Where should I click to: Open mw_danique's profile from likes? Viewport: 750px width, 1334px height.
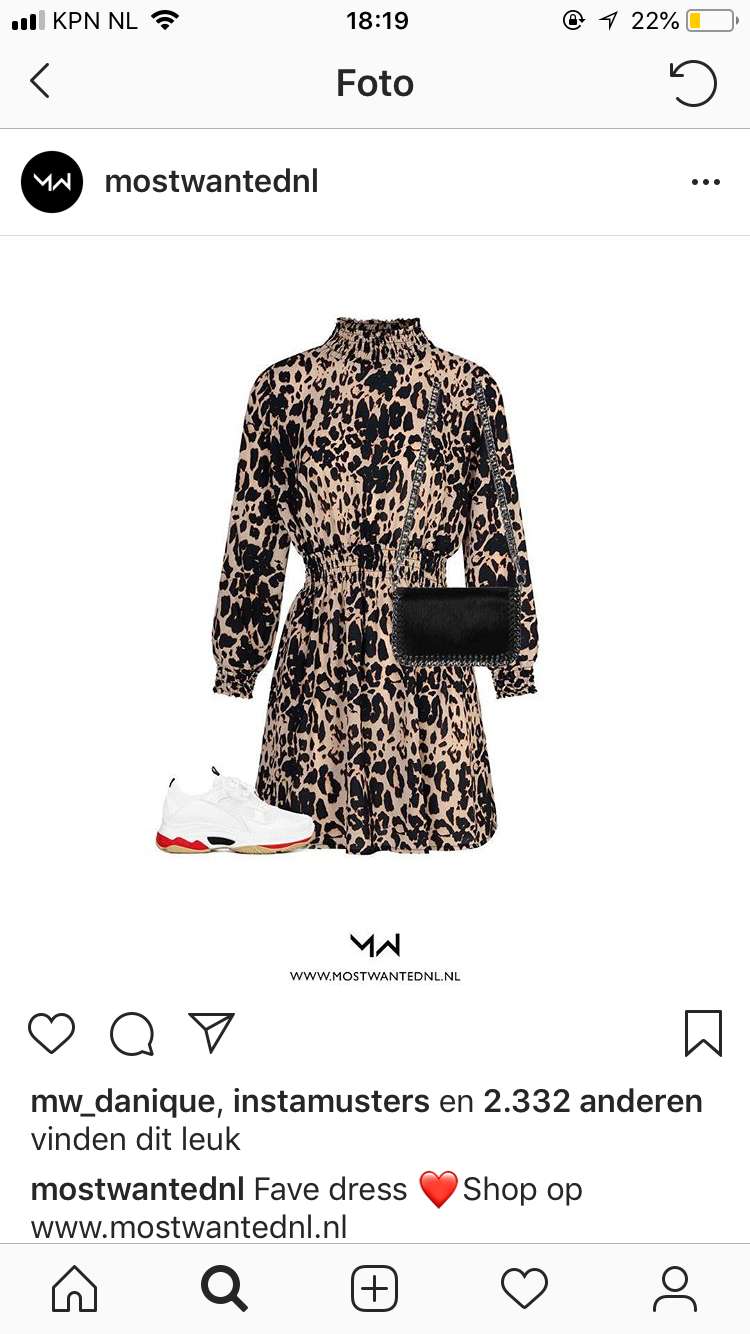[123, 1101]
